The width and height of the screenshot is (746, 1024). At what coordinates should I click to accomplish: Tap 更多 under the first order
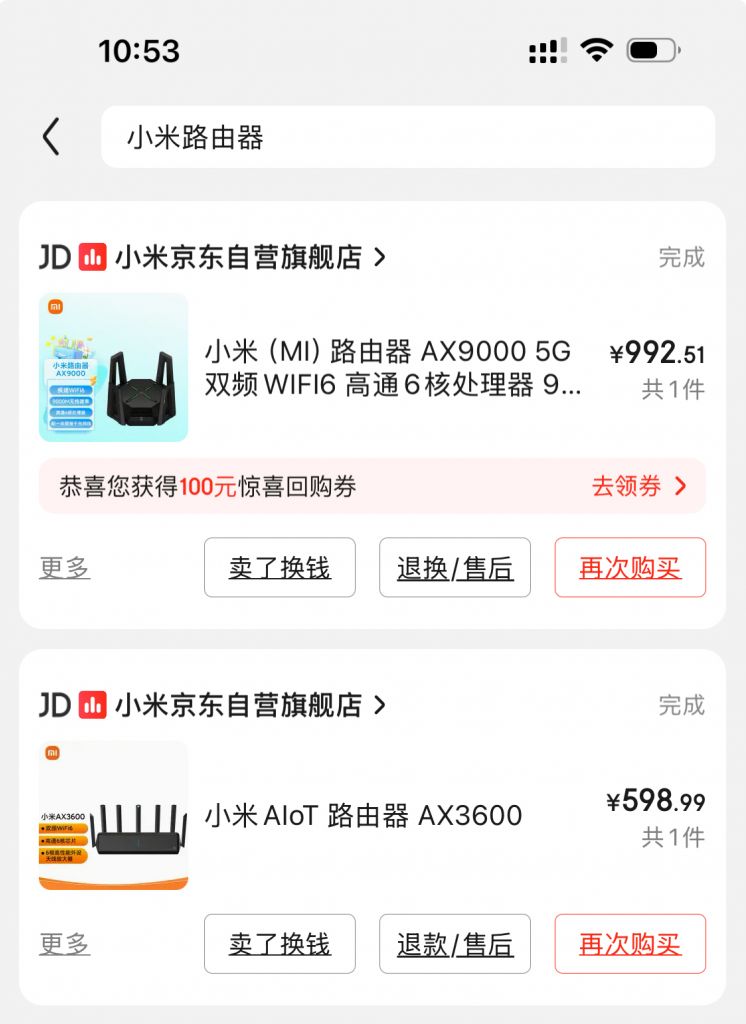coord(64,567)
